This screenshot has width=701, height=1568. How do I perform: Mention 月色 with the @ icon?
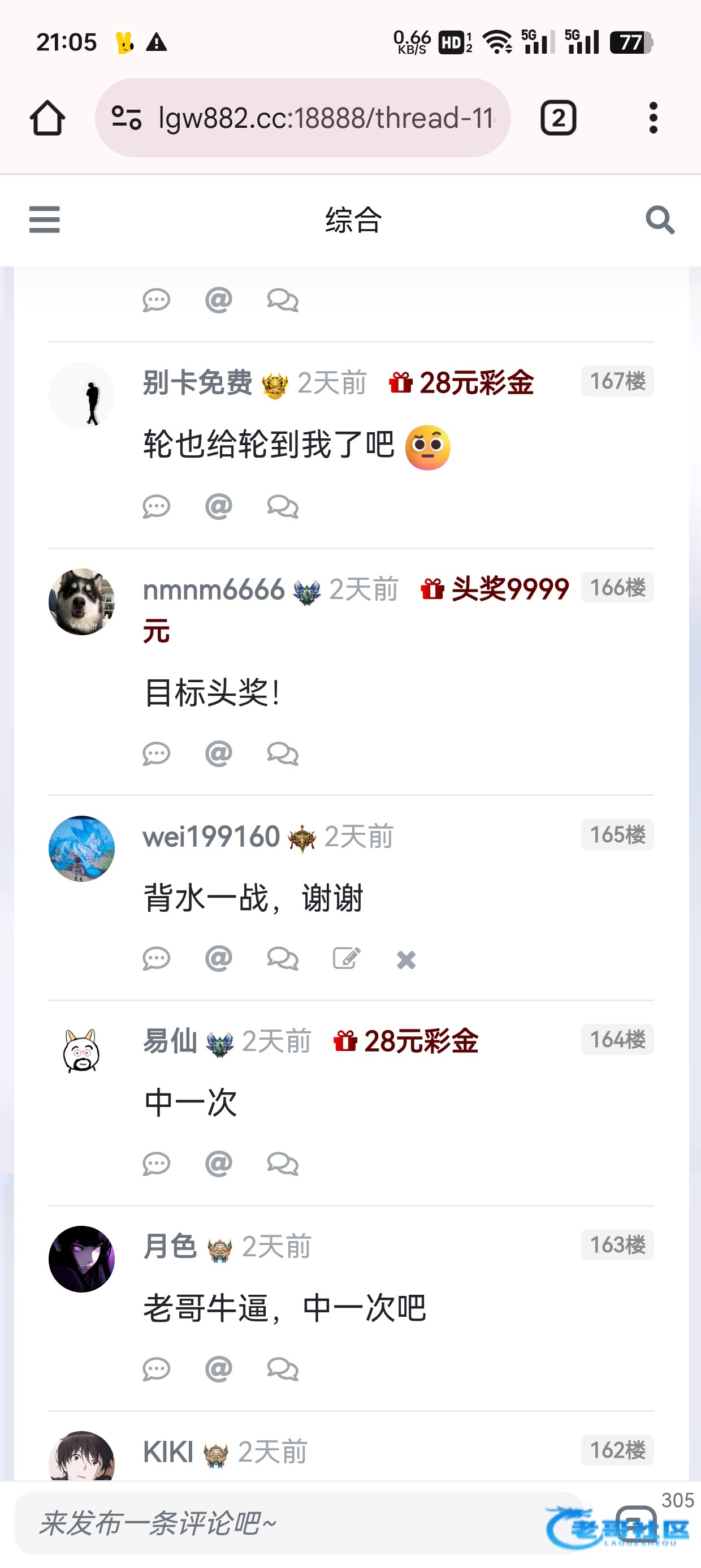pos(218,1369)
